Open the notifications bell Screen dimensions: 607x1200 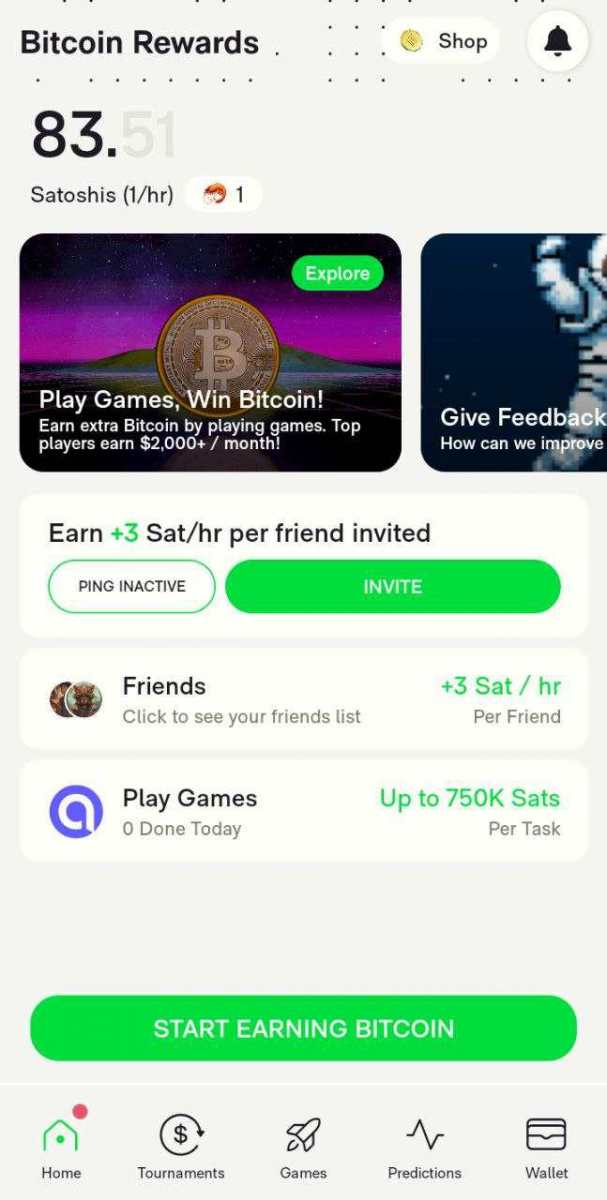pos(557,41)
